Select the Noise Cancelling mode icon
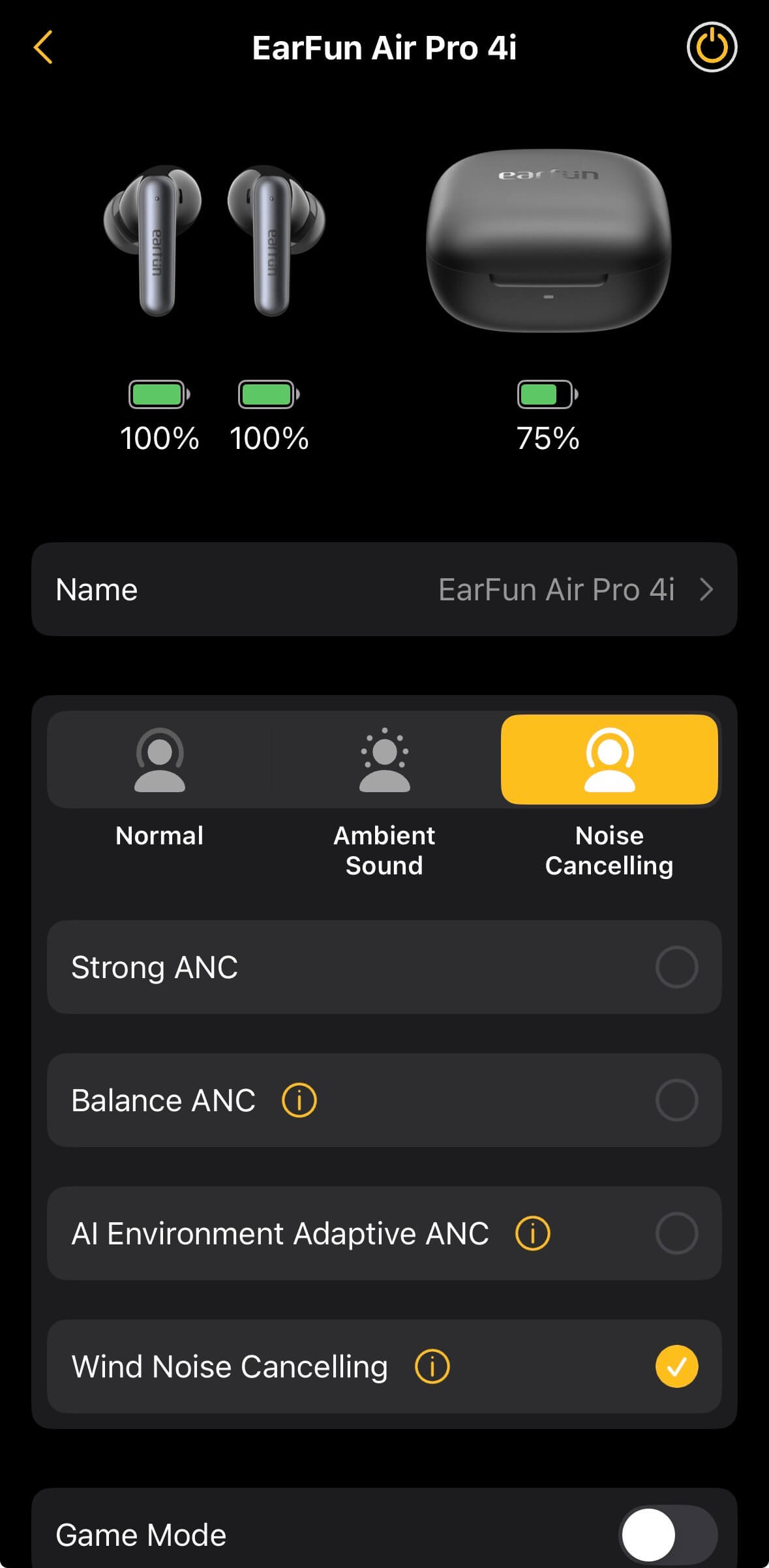 click(609, 759)
